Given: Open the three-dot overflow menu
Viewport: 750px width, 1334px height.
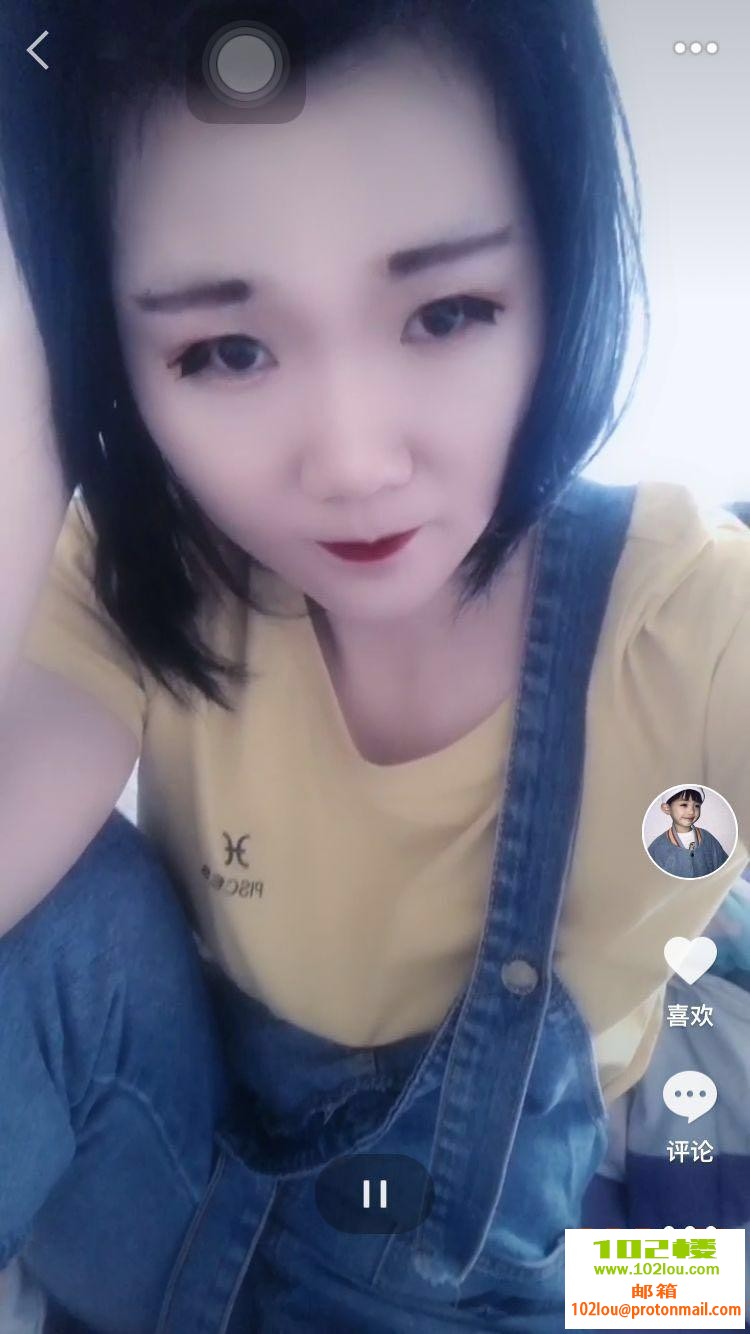Looking at the screenshot, I should tap(695, 48).
